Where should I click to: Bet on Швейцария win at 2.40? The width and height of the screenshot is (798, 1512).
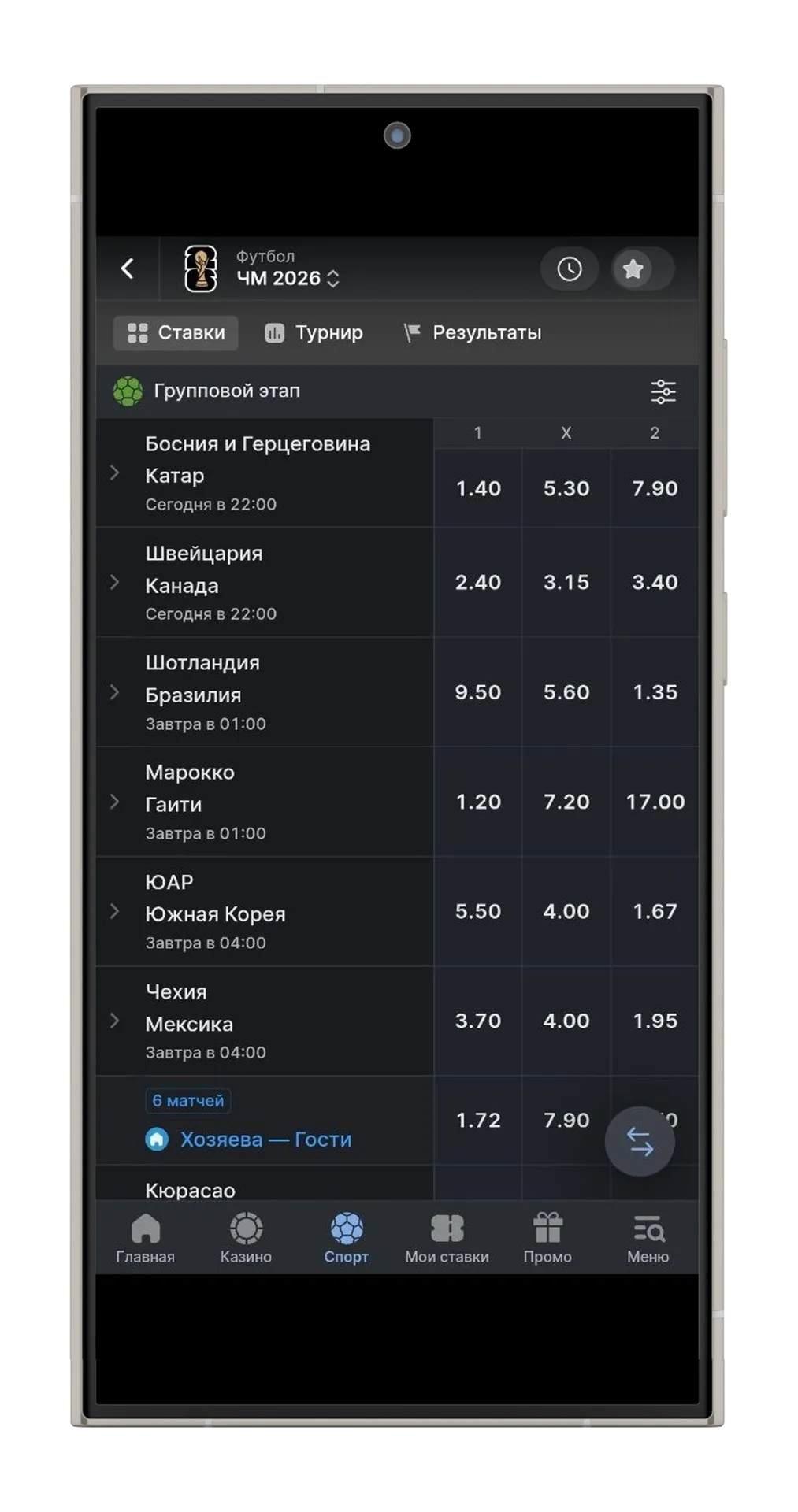pos(478,582)
